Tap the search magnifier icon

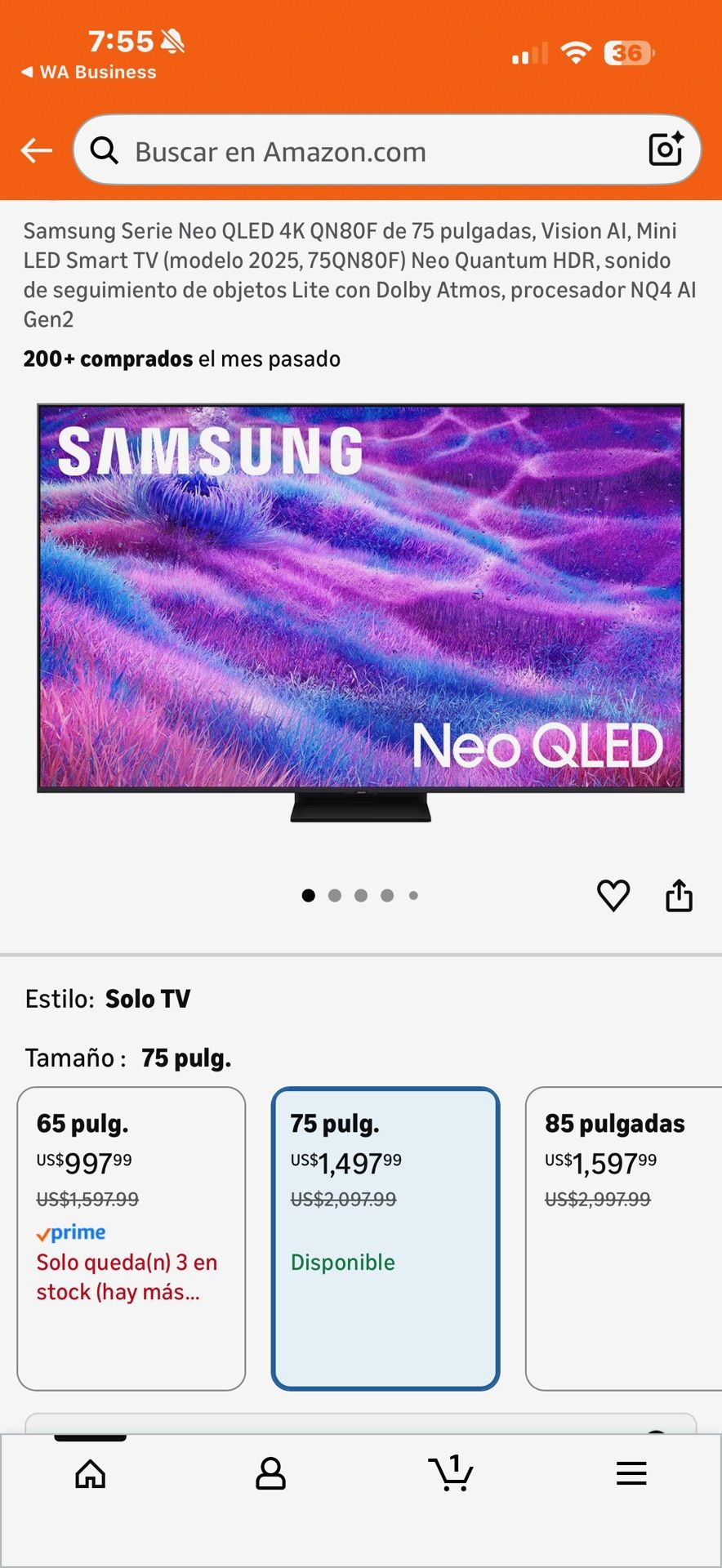[105, 150]
